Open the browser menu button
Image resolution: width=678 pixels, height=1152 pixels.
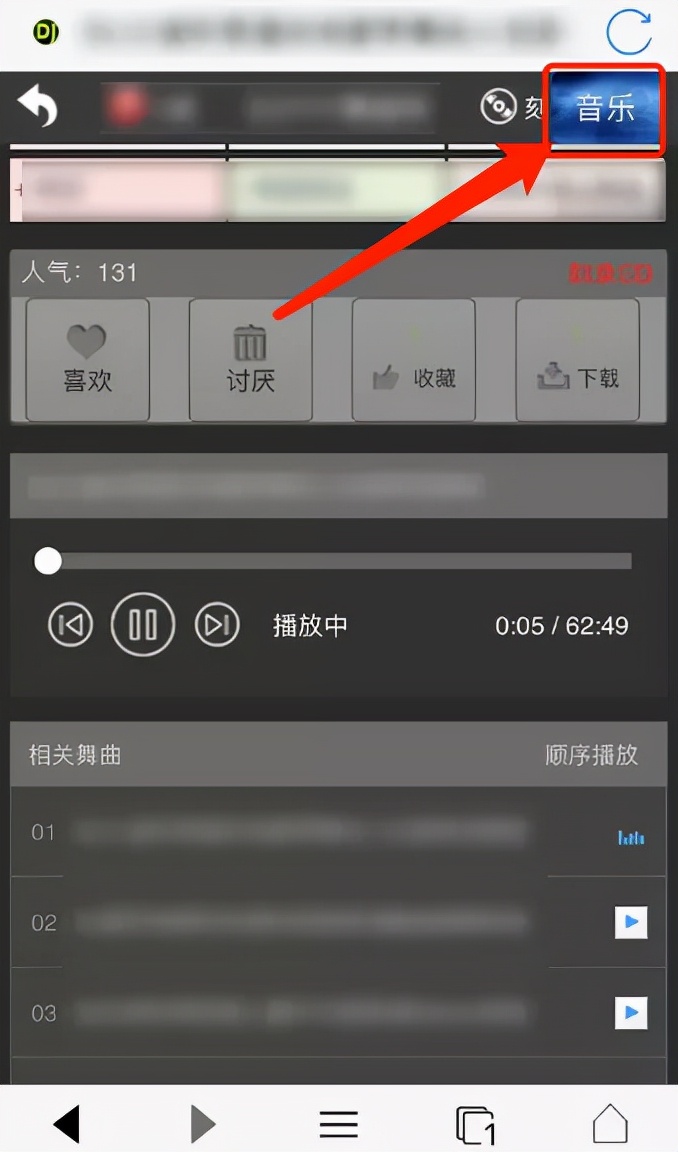pyautogui.click(x=339, y=1125)
